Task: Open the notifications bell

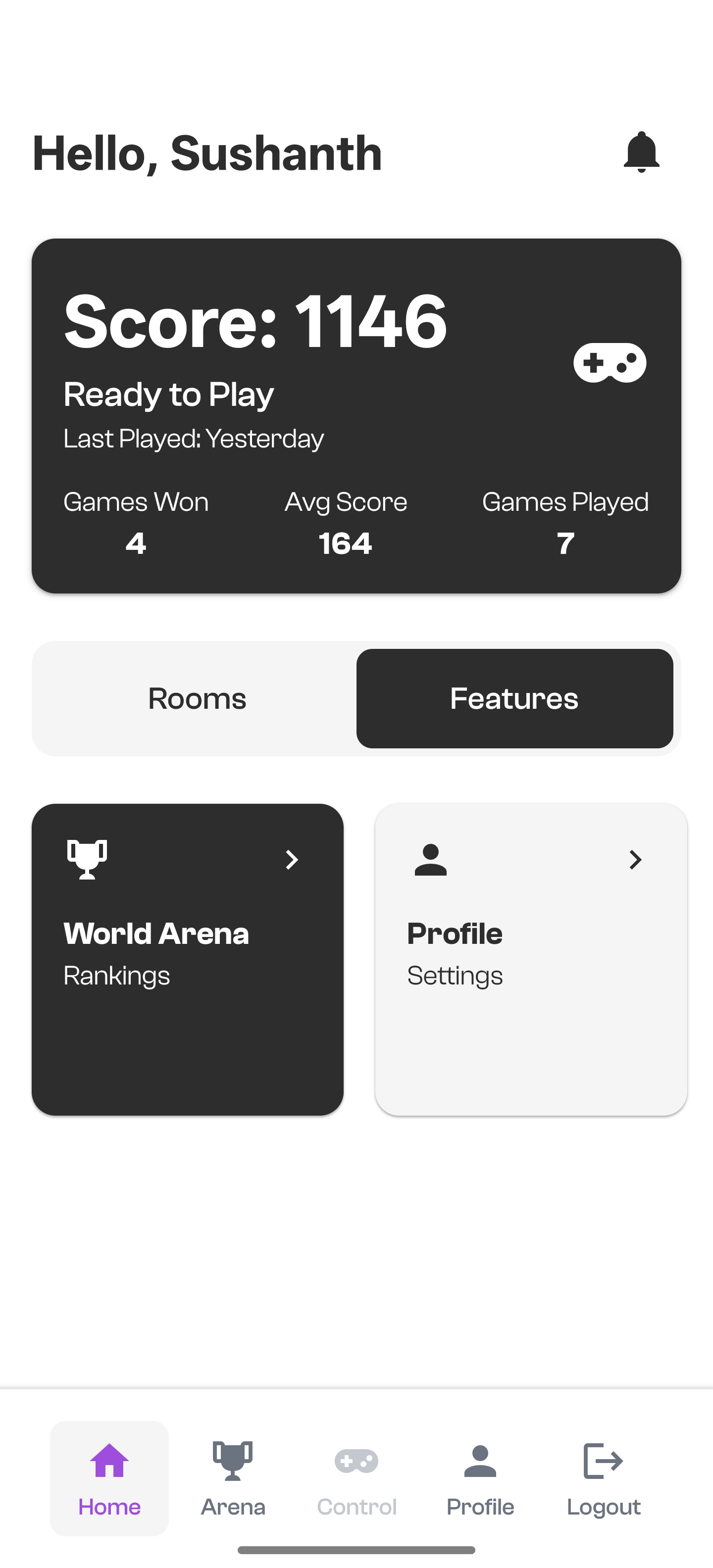Action: (641, 152)
